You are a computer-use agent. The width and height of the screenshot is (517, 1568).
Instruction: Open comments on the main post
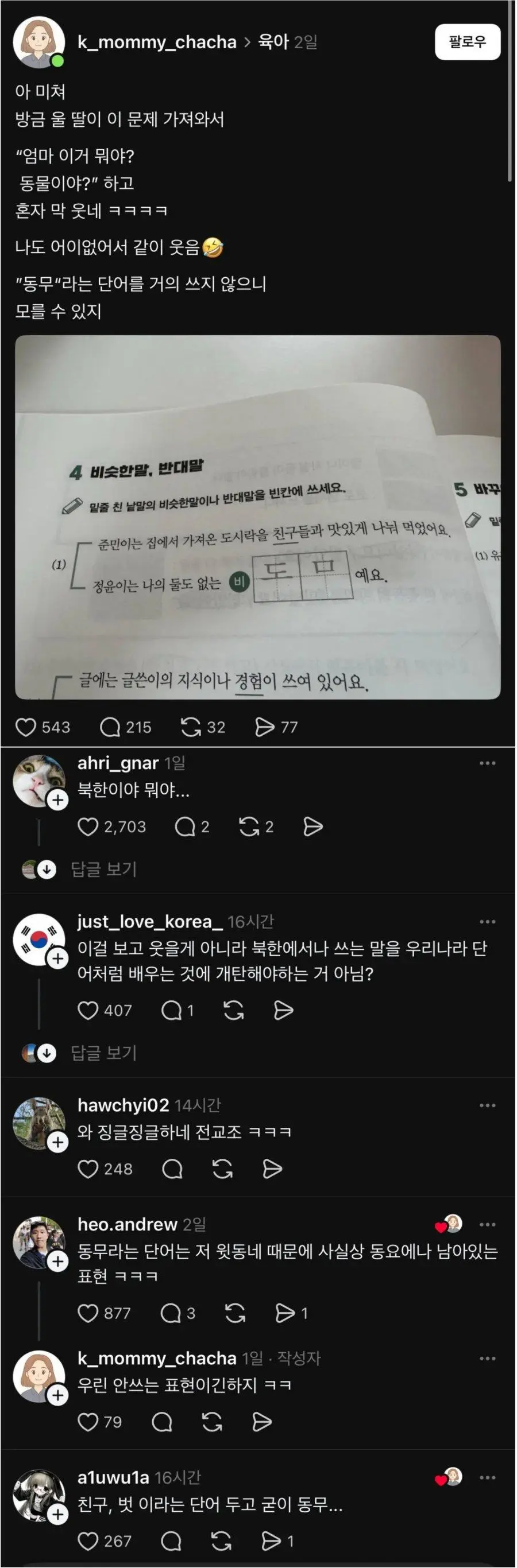pyautogui.click(x=110, y=727)
